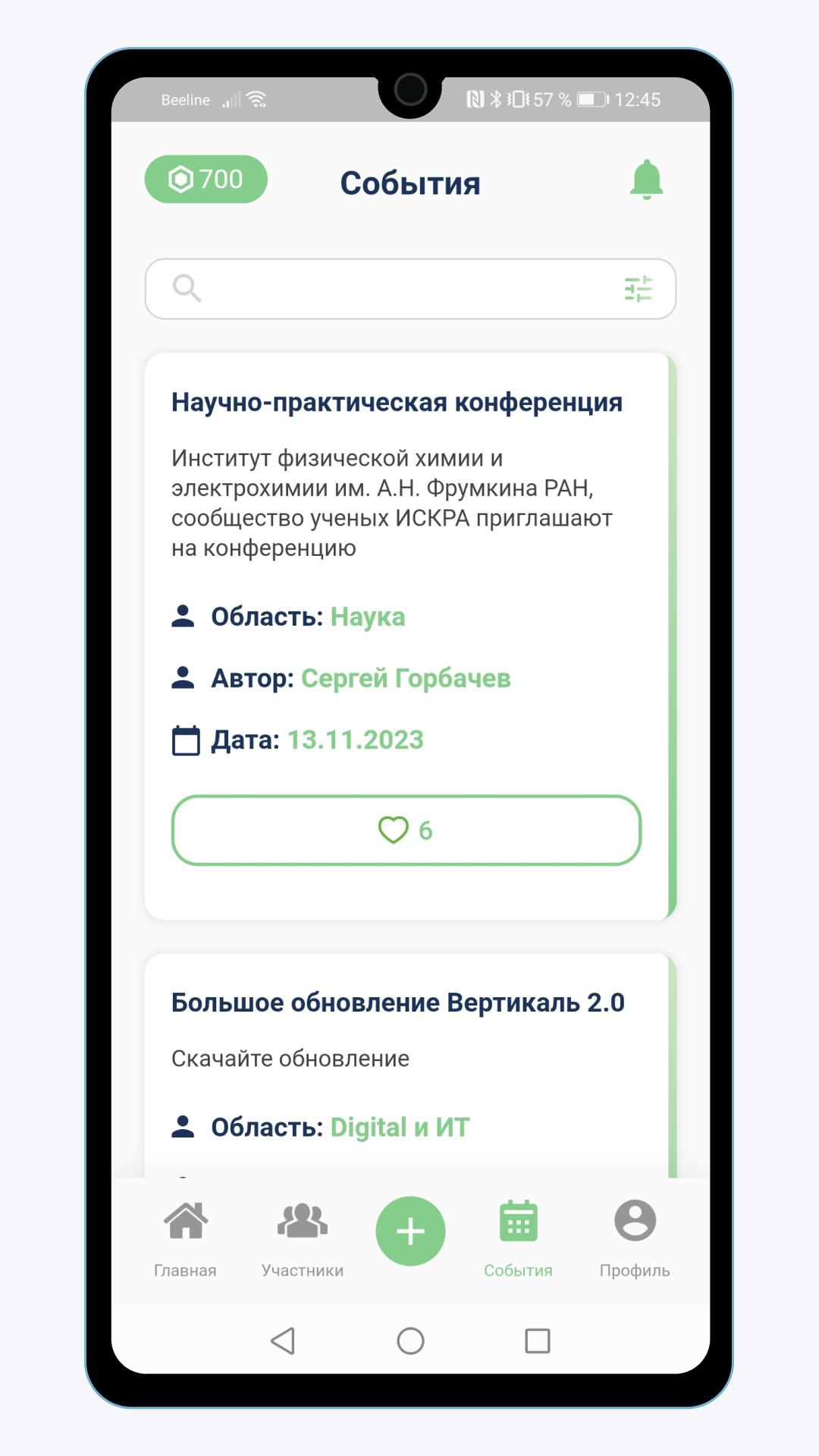
Task: Open the notifications bell
Action: click(647, 180)
